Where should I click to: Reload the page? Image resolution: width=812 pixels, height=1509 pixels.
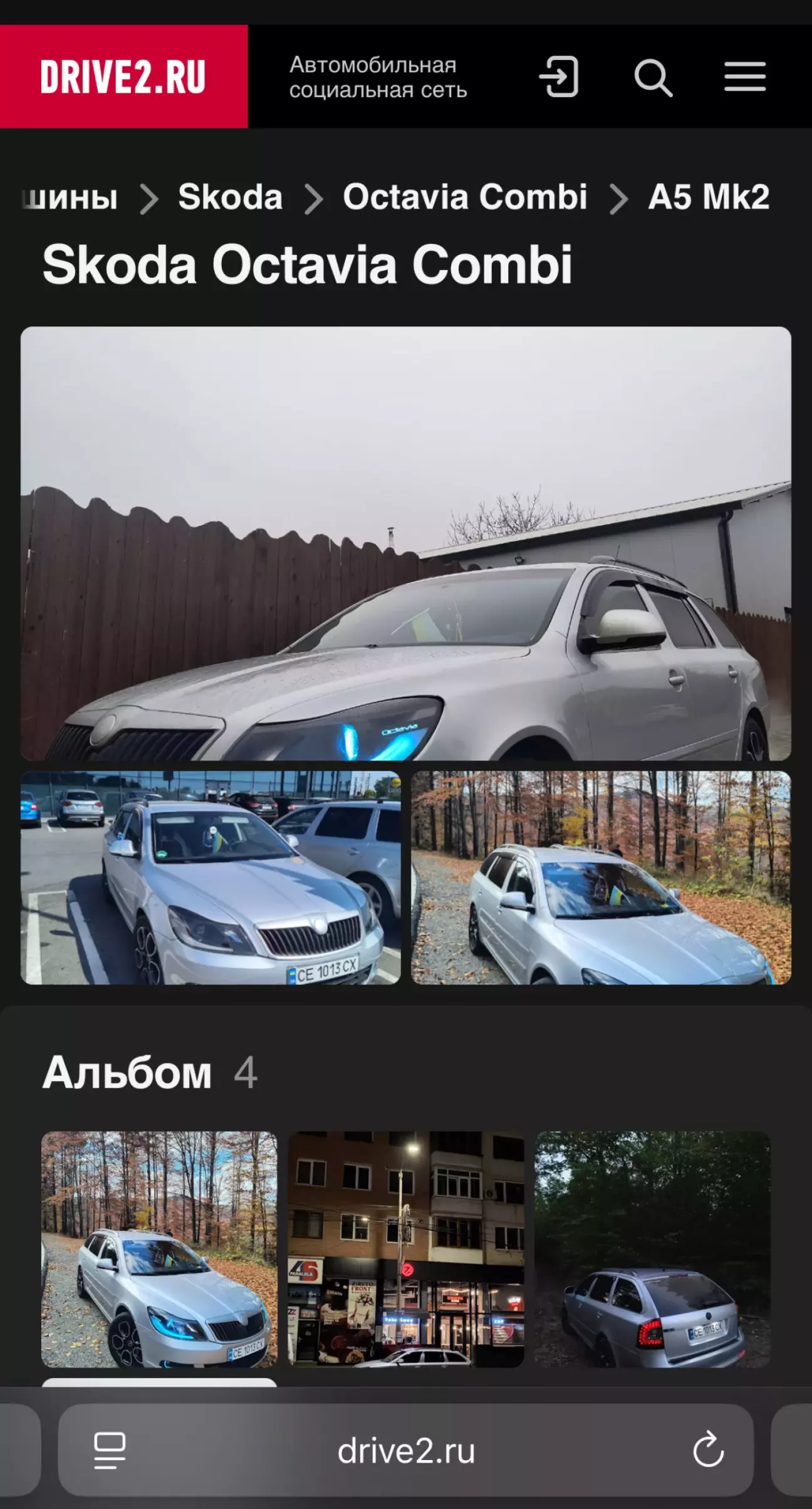pos(708,1450)
